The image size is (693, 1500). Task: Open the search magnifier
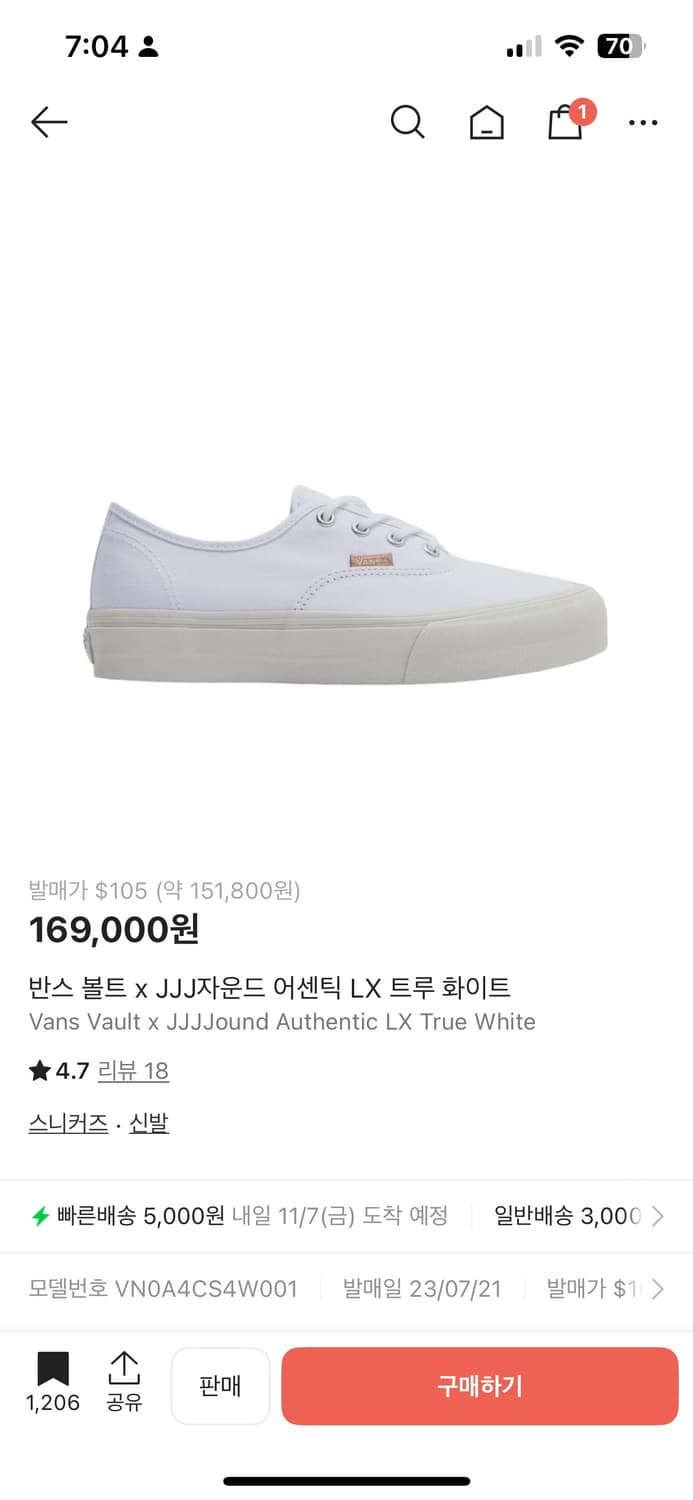[407, 123]
